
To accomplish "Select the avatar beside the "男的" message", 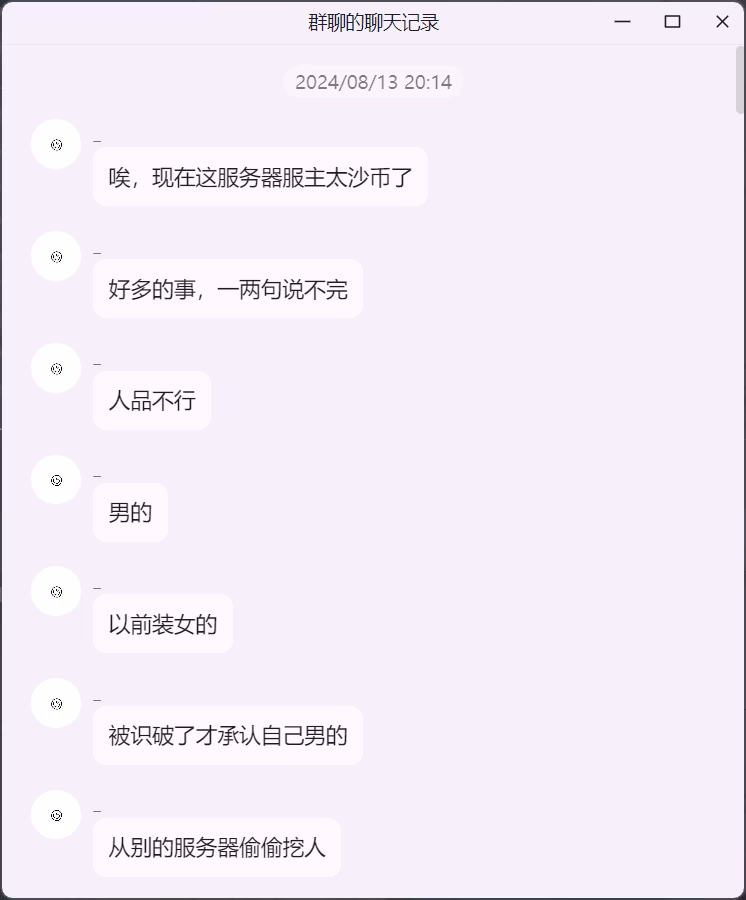I will 56,481.
